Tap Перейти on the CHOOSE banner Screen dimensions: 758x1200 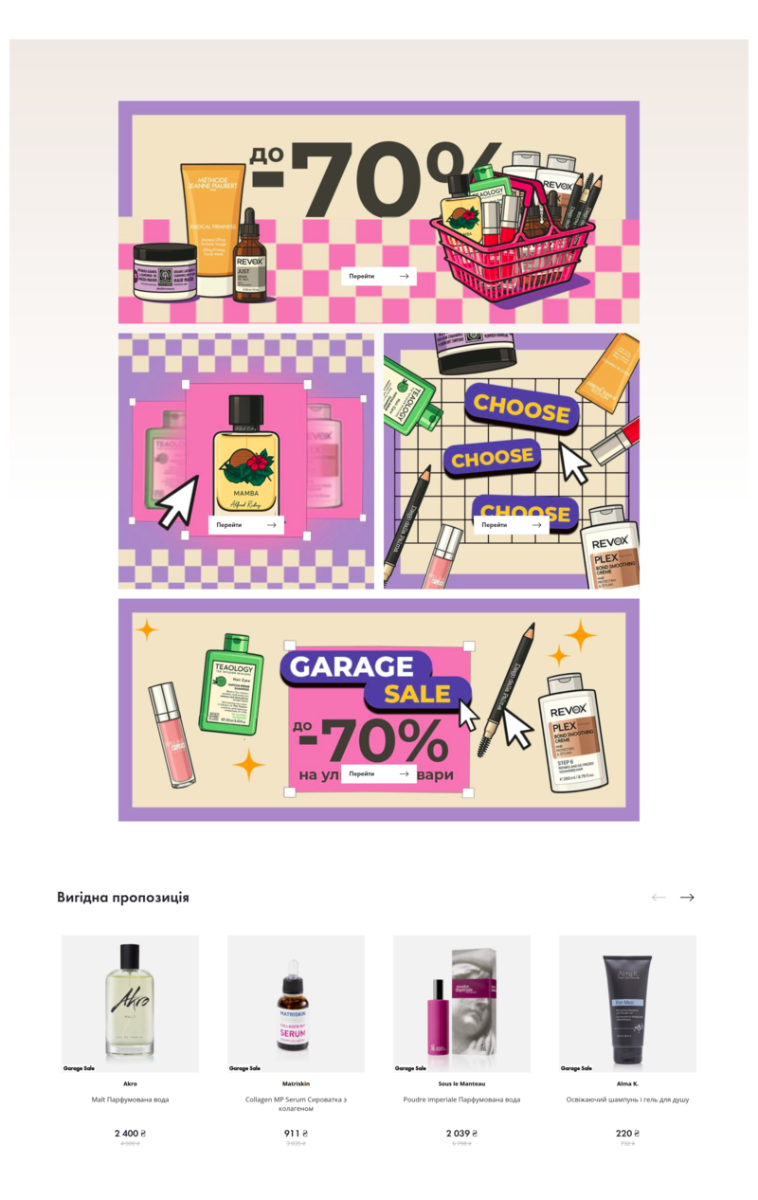tap(510, 525)
